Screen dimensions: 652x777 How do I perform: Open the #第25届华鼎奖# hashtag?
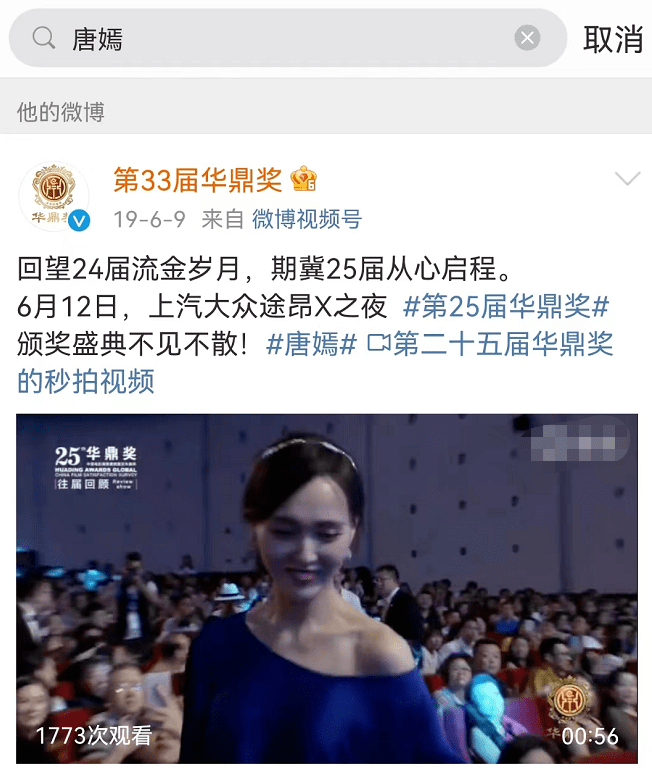[x=507, y=306]
